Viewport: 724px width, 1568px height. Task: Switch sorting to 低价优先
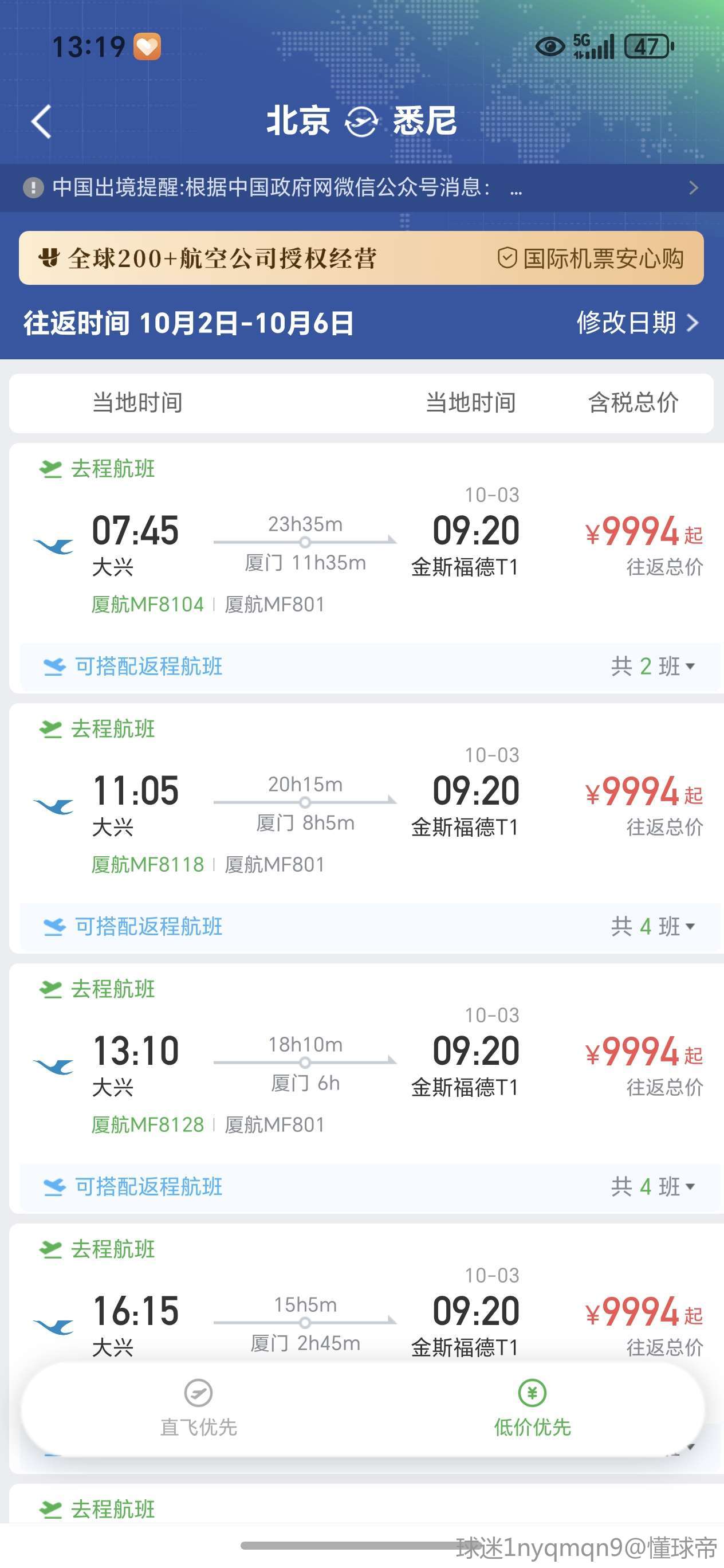pyautogui.click(x=532, y=1409)
